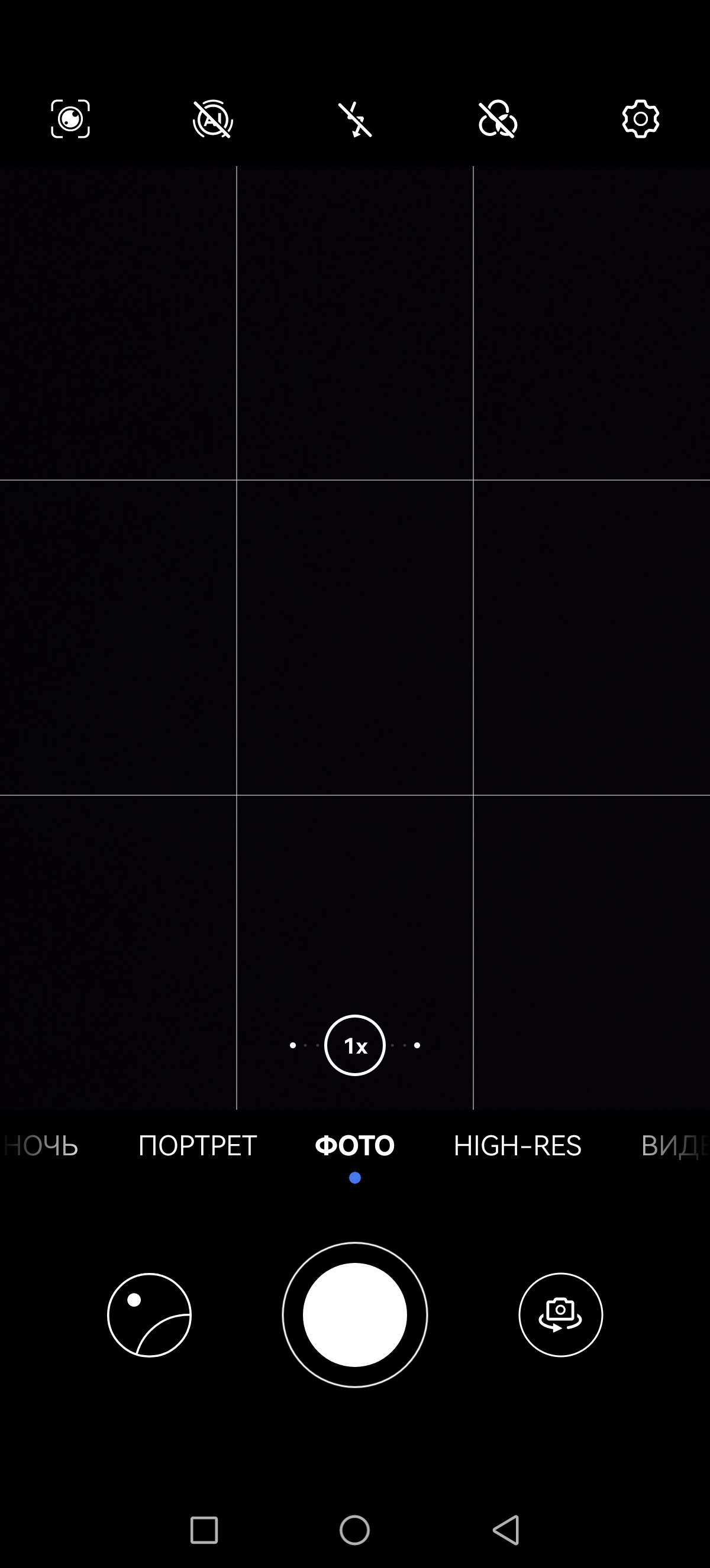
Task: Flip to the front camera
Action: point(560,1315)
